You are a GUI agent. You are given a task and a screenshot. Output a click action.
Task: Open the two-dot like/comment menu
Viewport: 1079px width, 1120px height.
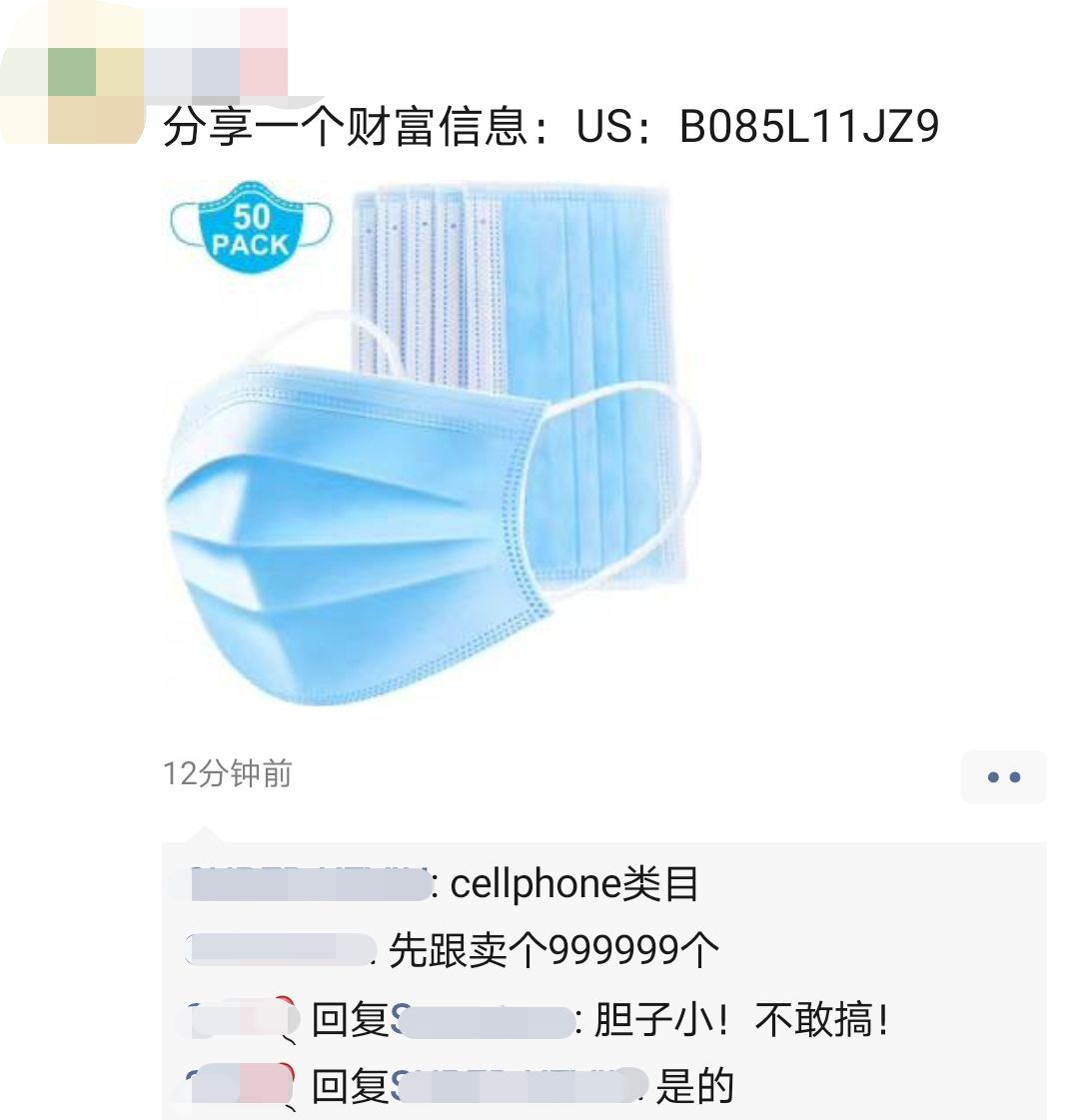click(x=1003, y=777)
